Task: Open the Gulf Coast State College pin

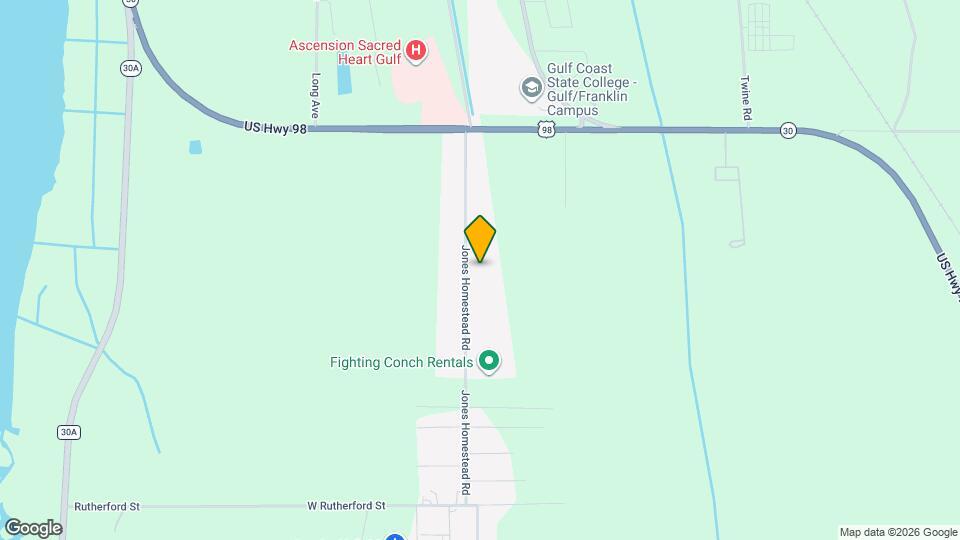Action: pos(531,88)
